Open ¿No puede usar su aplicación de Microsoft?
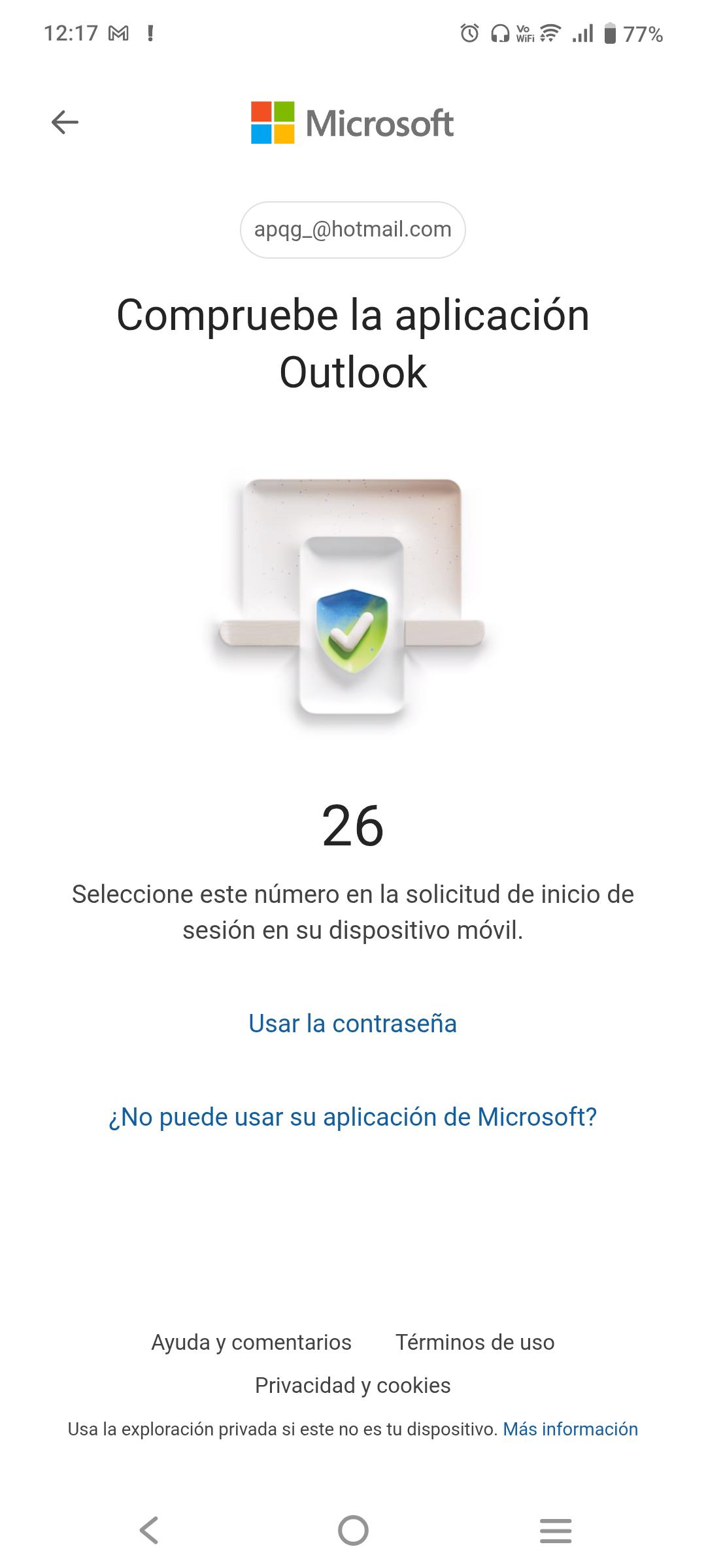 coord(352,1117)
